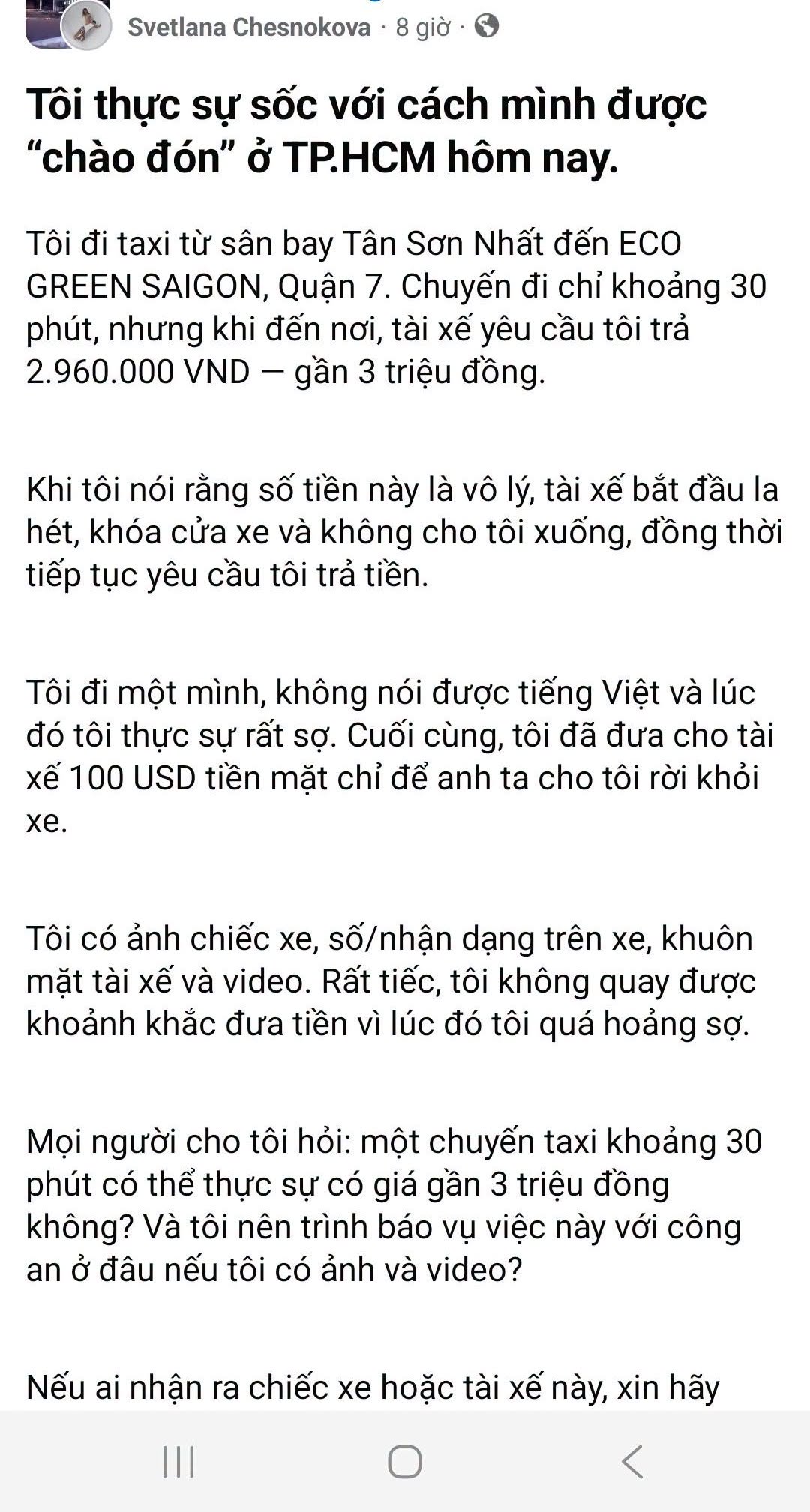This screenshot has width=810, height=1512.
Task: Tap Svetlana Chesnokova's profile picture
Action: click(86, 25)
